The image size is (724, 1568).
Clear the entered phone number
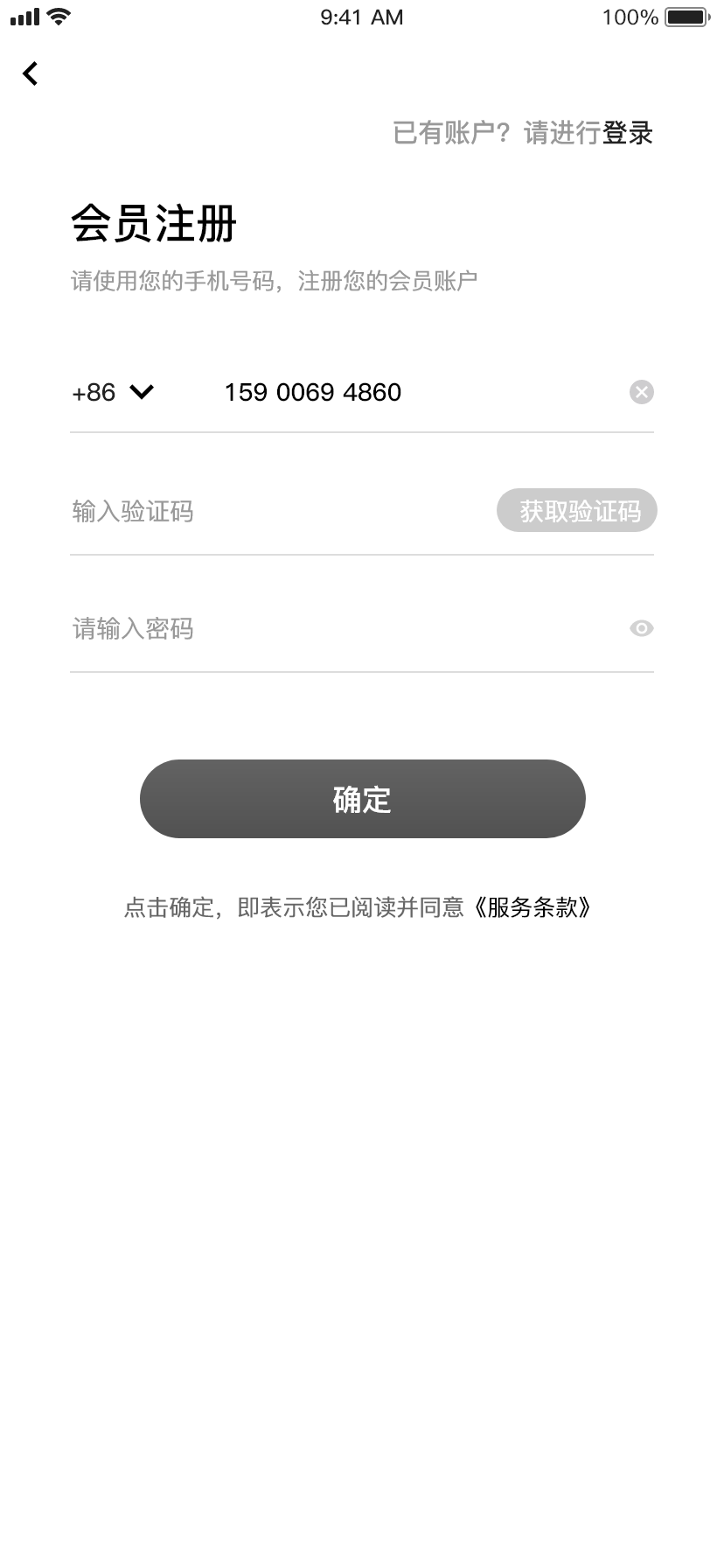(x=642, y=392)
